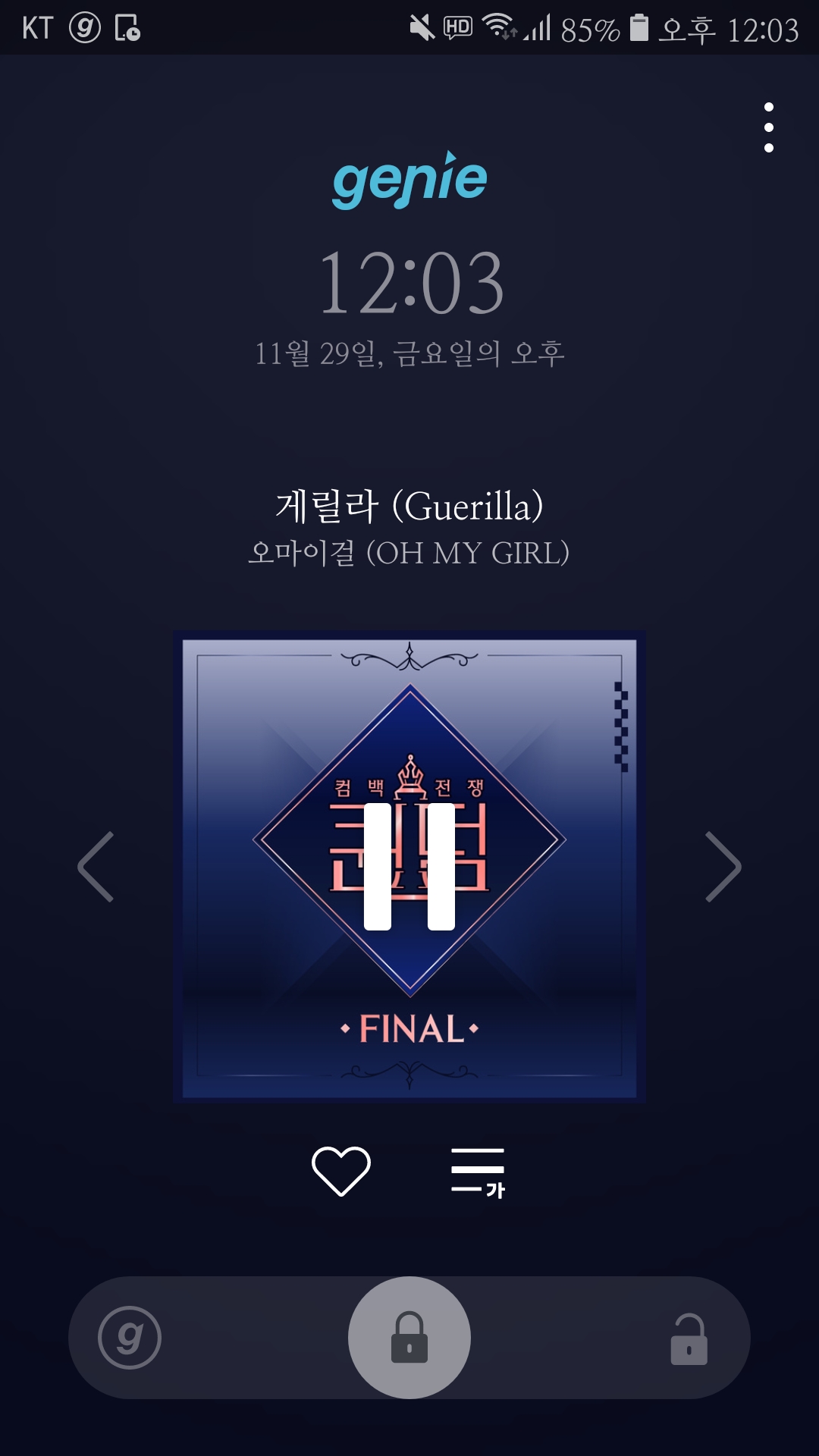Viewport: 819px width, 1456px height.
Task: Tap the Genie app shortcut icon
Action: coord(130,1338)
